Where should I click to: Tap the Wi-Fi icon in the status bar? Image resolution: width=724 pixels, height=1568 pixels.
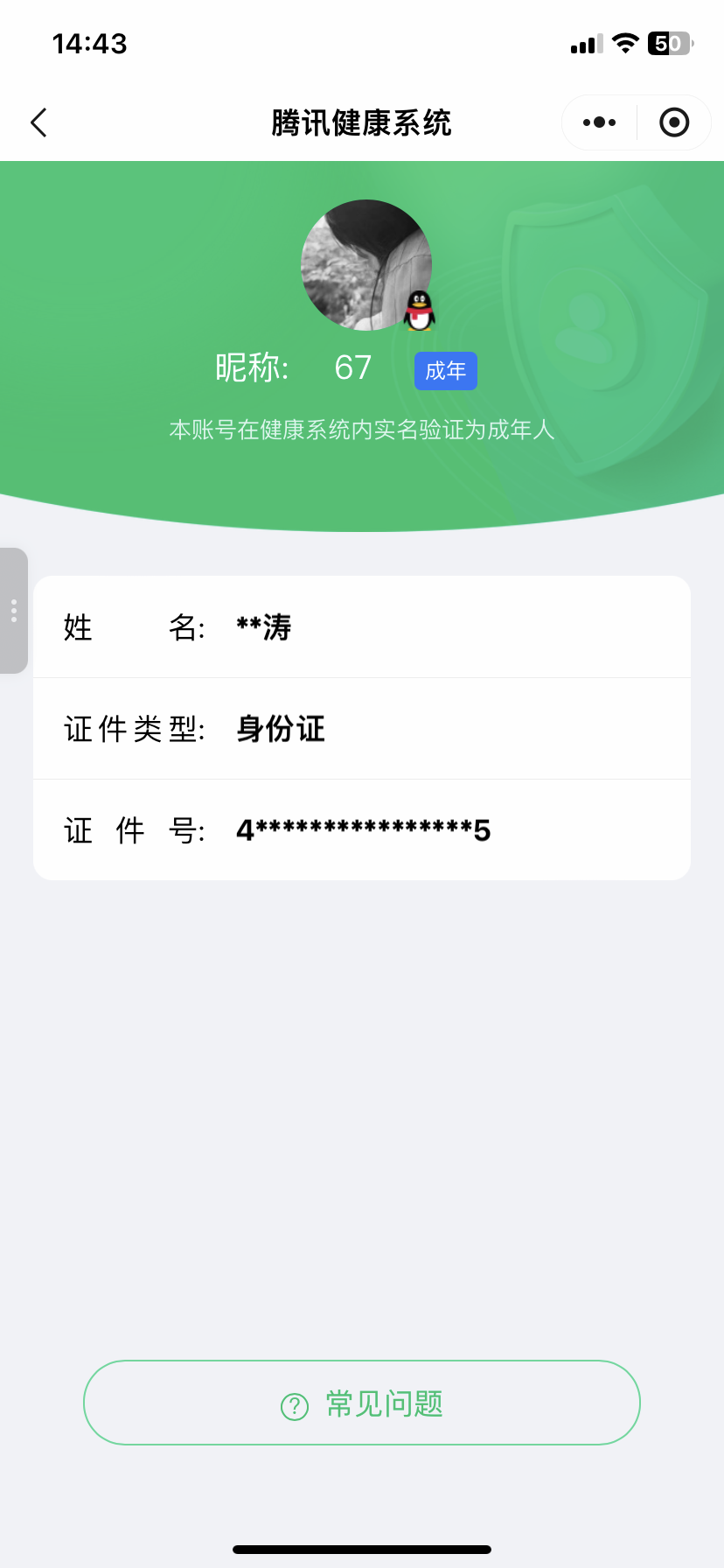click(x=624, y=43)
